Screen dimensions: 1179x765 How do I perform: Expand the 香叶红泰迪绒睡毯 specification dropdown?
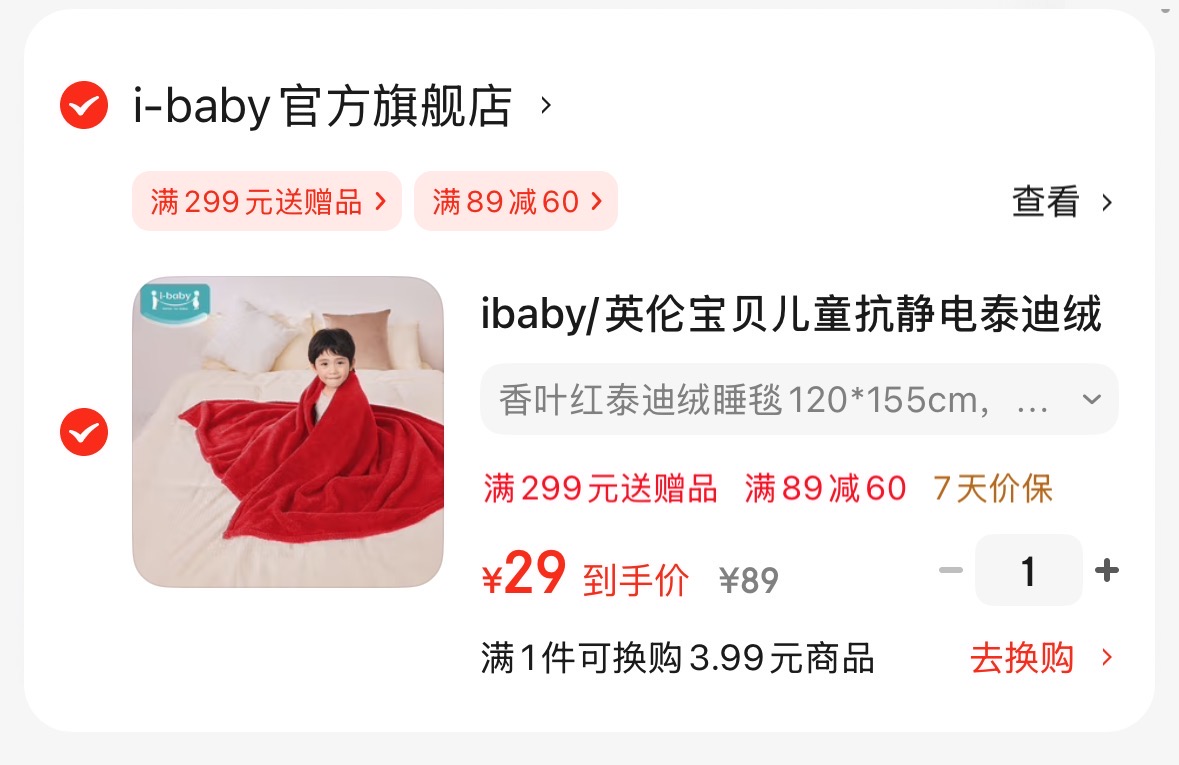pyautogui.click(x=799, y=400)
